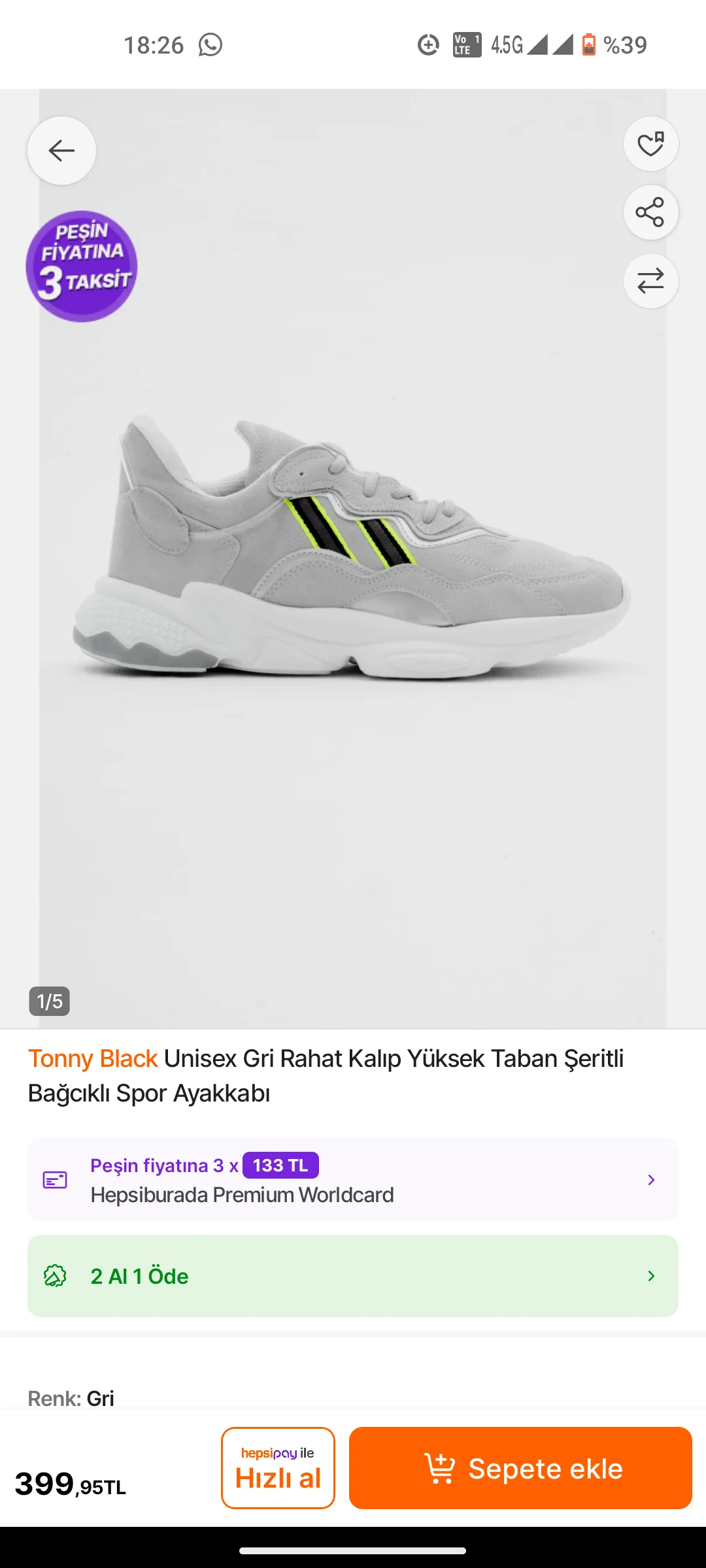Tap Hızlı al with Hepsipay
The height and width of the screenshot is (1568, 706).
278,1468
